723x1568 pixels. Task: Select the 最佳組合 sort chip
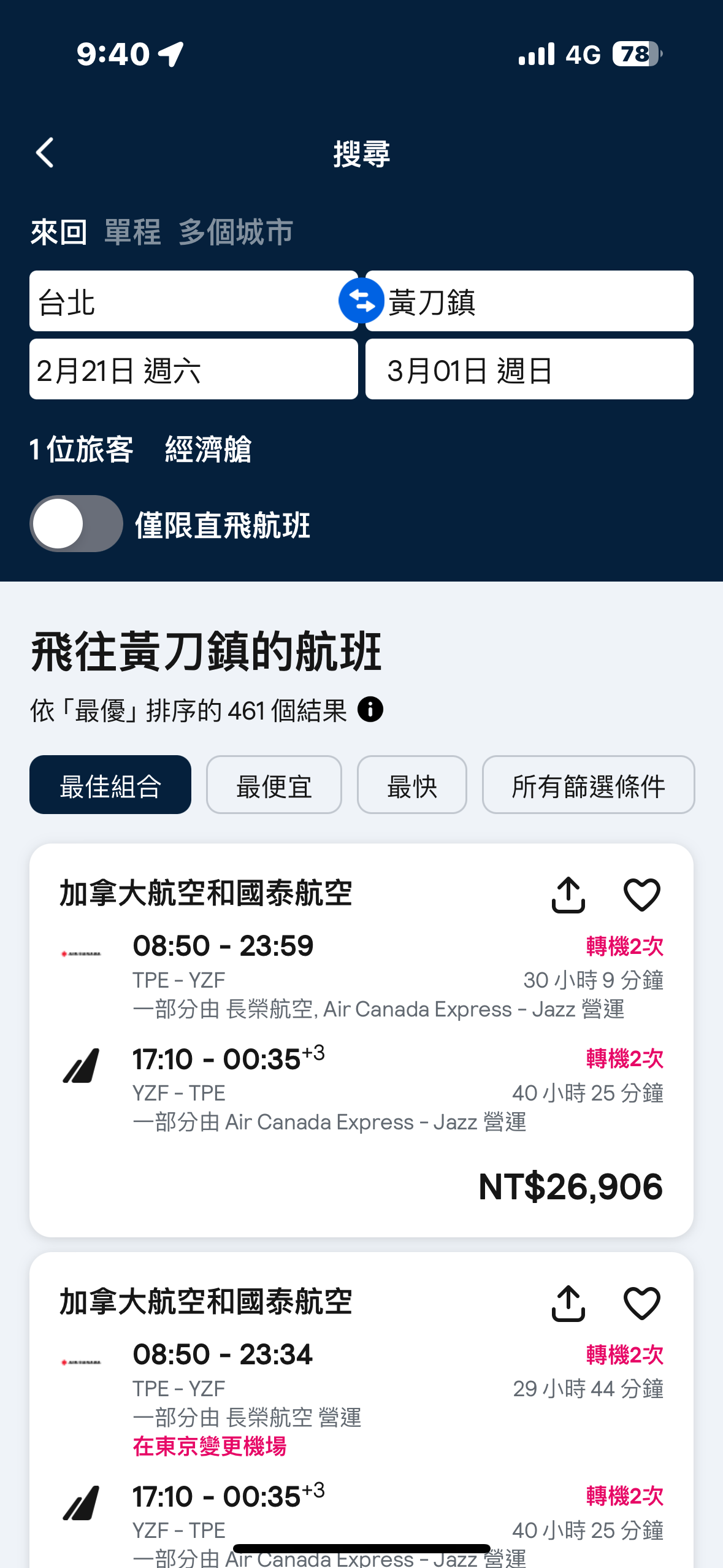(x=110, y=785)
